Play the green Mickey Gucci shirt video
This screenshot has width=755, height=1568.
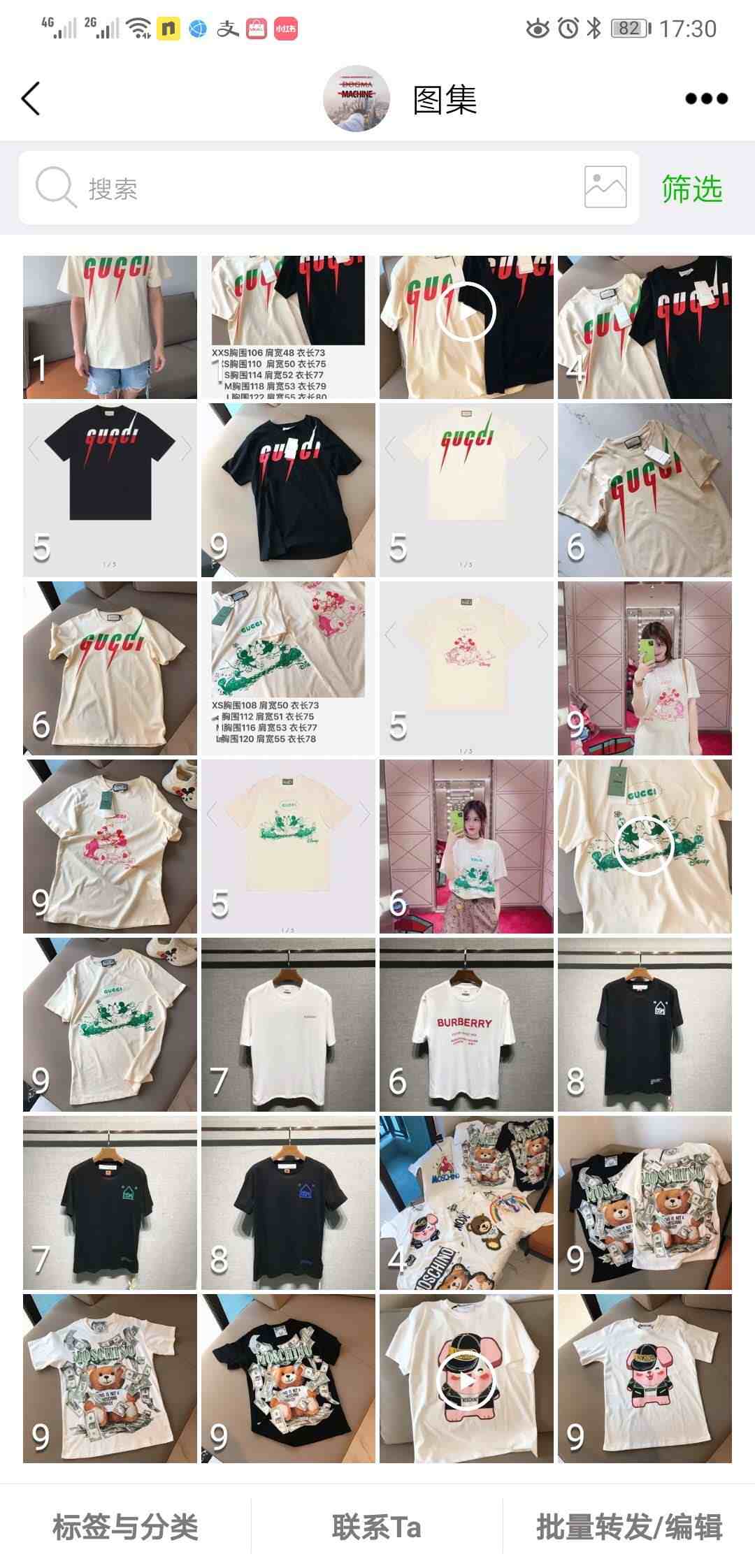pyautogui.click(x=644, y=846)
